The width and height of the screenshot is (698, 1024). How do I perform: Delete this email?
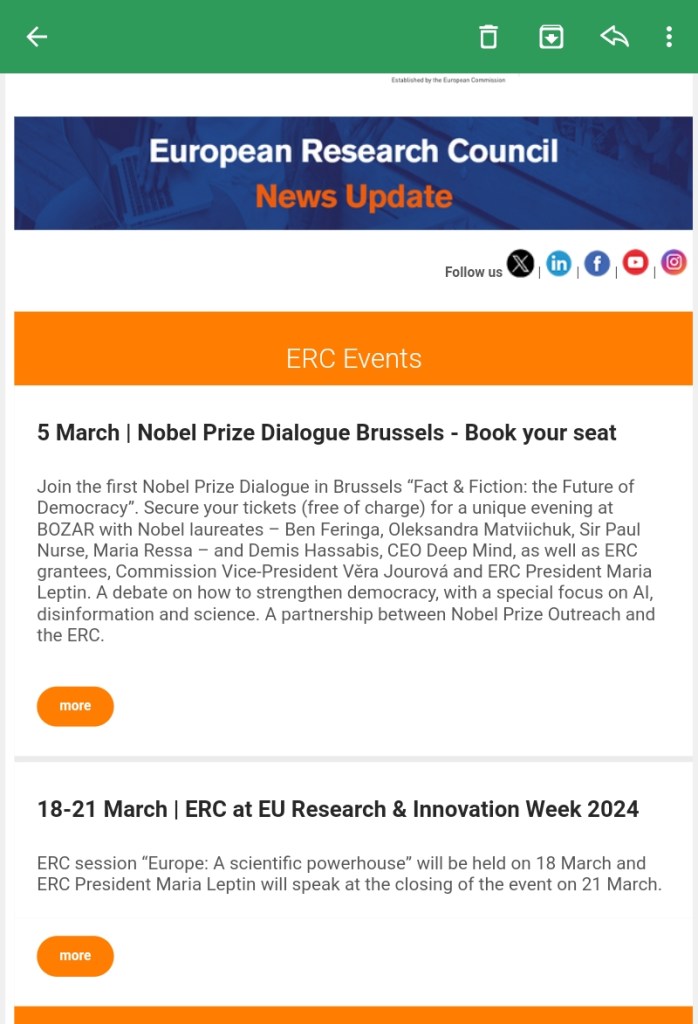(x=488, y=37)
